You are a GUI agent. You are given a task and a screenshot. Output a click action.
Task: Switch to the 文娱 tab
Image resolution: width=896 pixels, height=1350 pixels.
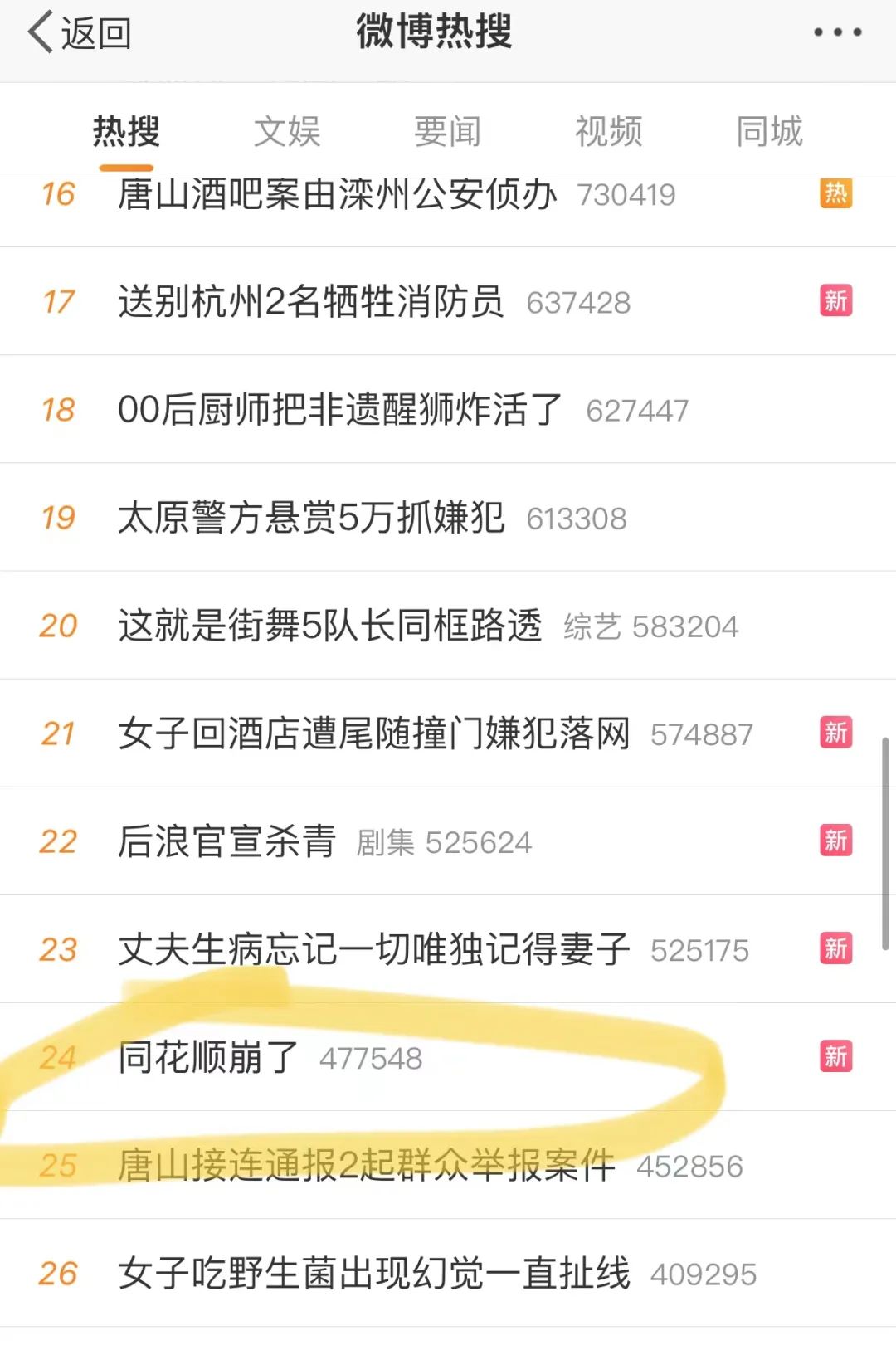[287, 132]
